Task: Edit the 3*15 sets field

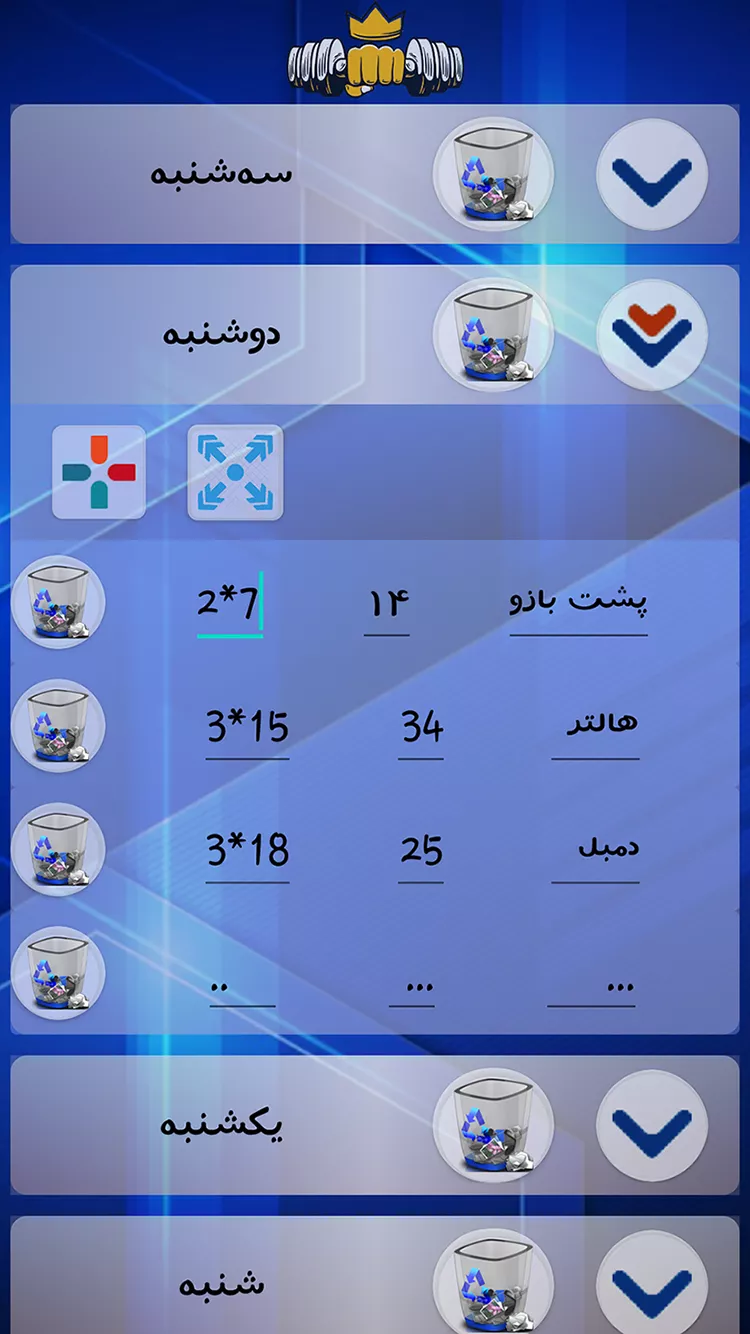Action: coord(247,729)
